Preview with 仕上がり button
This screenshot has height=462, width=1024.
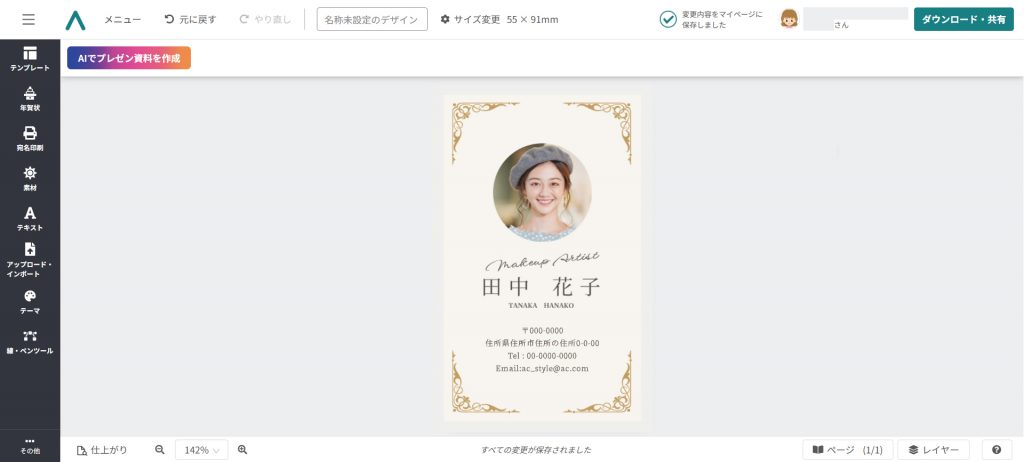point(102,450)
